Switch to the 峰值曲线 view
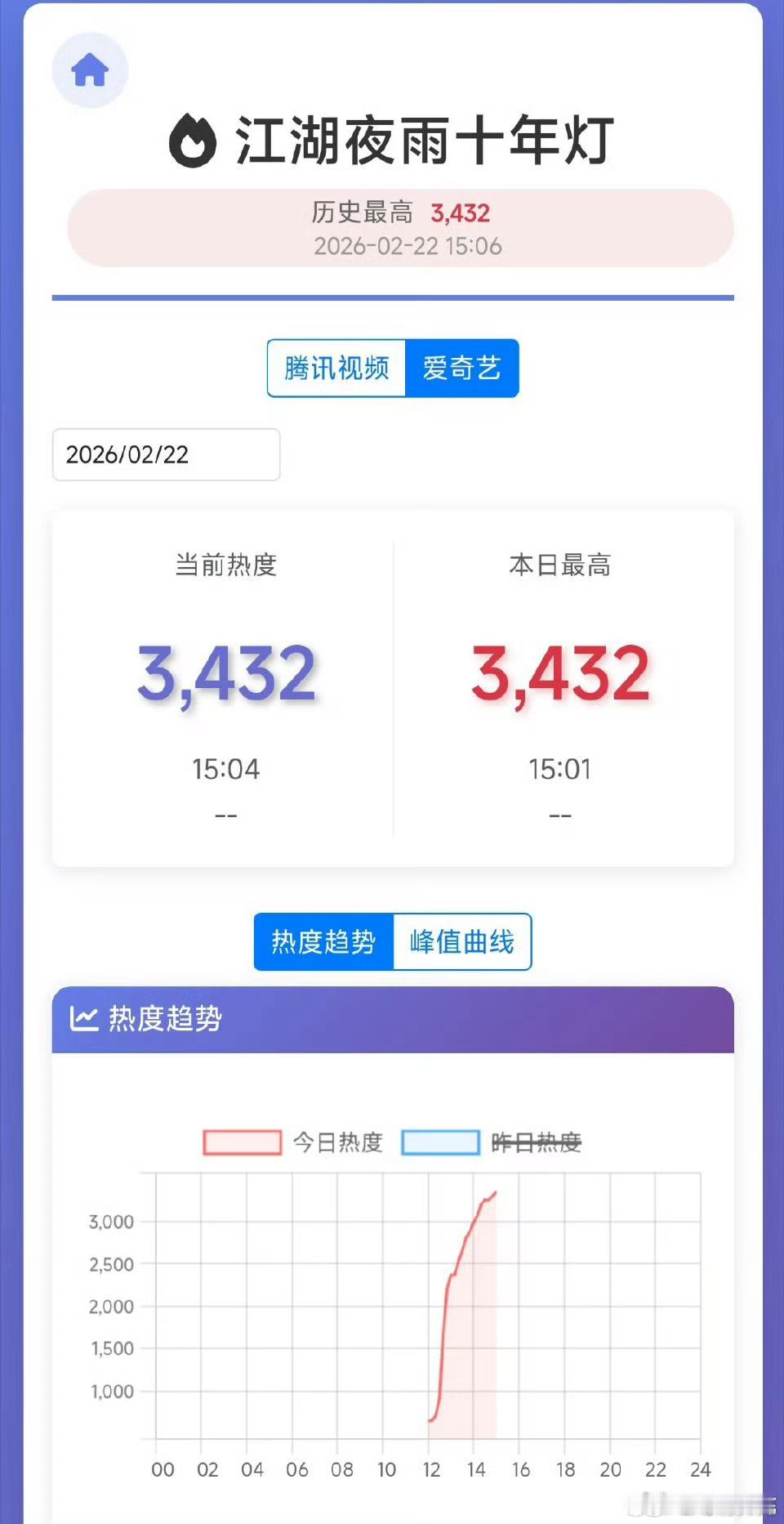784x1524 pixels. tap(462, 941)
